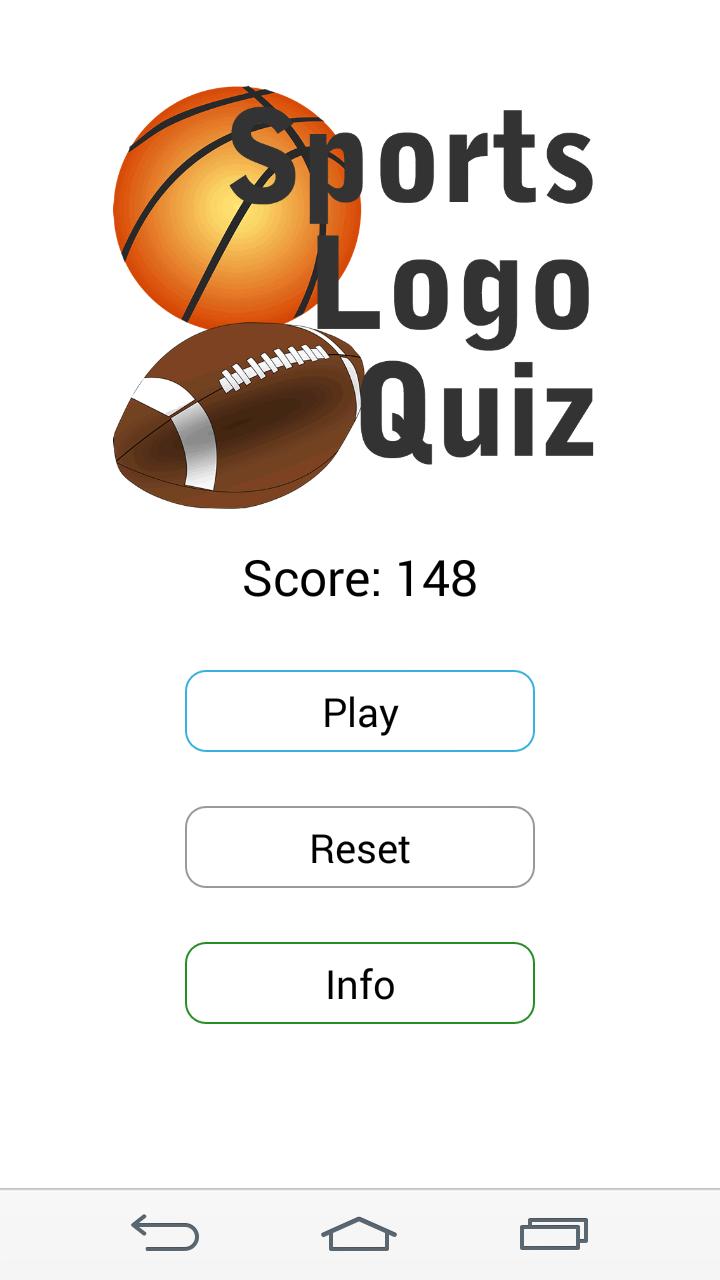Reset your quiz progress

360,847
